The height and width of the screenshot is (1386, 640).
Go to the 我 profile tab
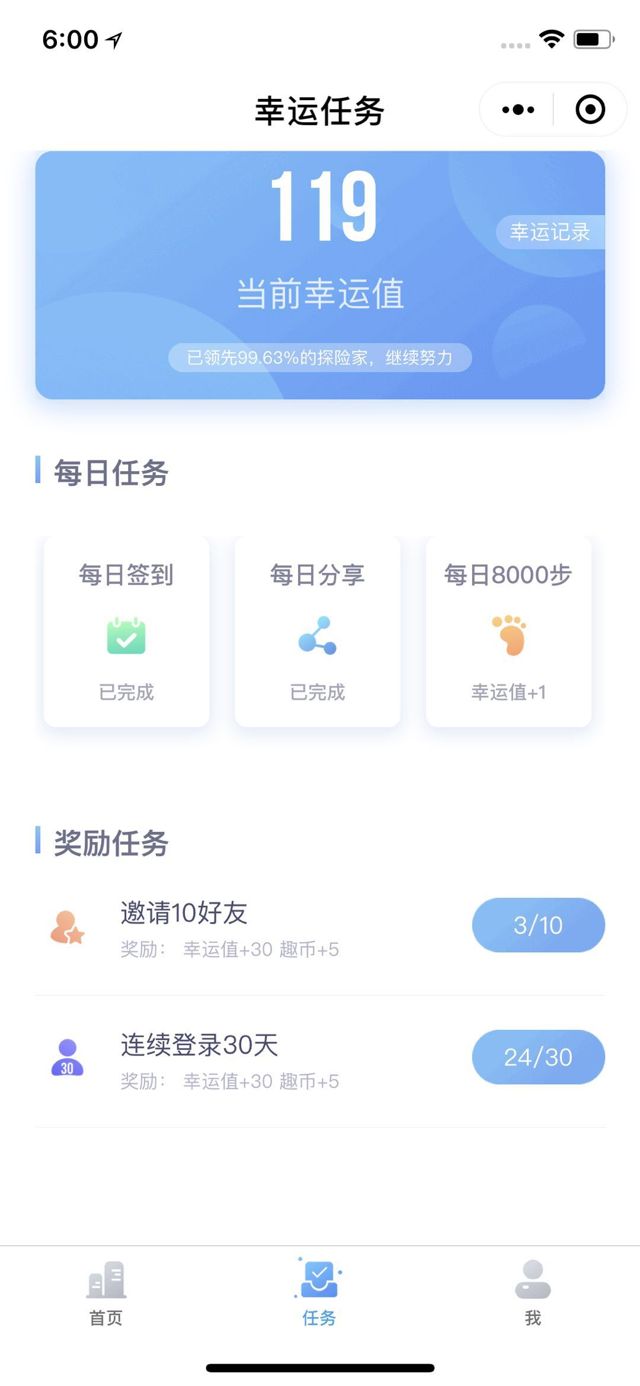[x=532, y=1293]
